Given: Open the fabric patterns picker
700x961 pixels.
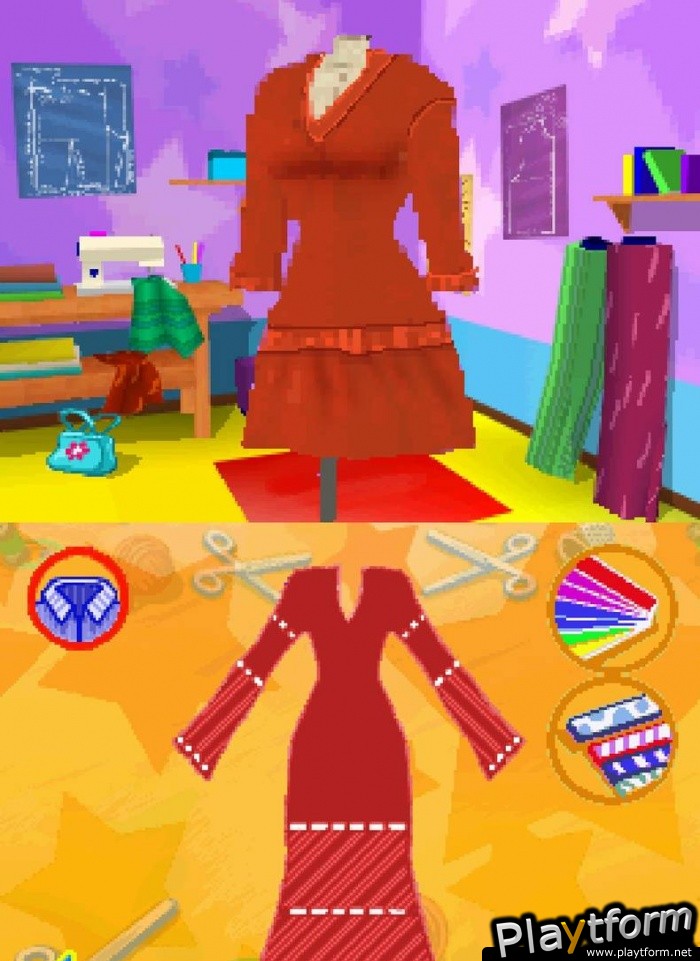Looking at the screenshot, I should click(x=612, y=742).
